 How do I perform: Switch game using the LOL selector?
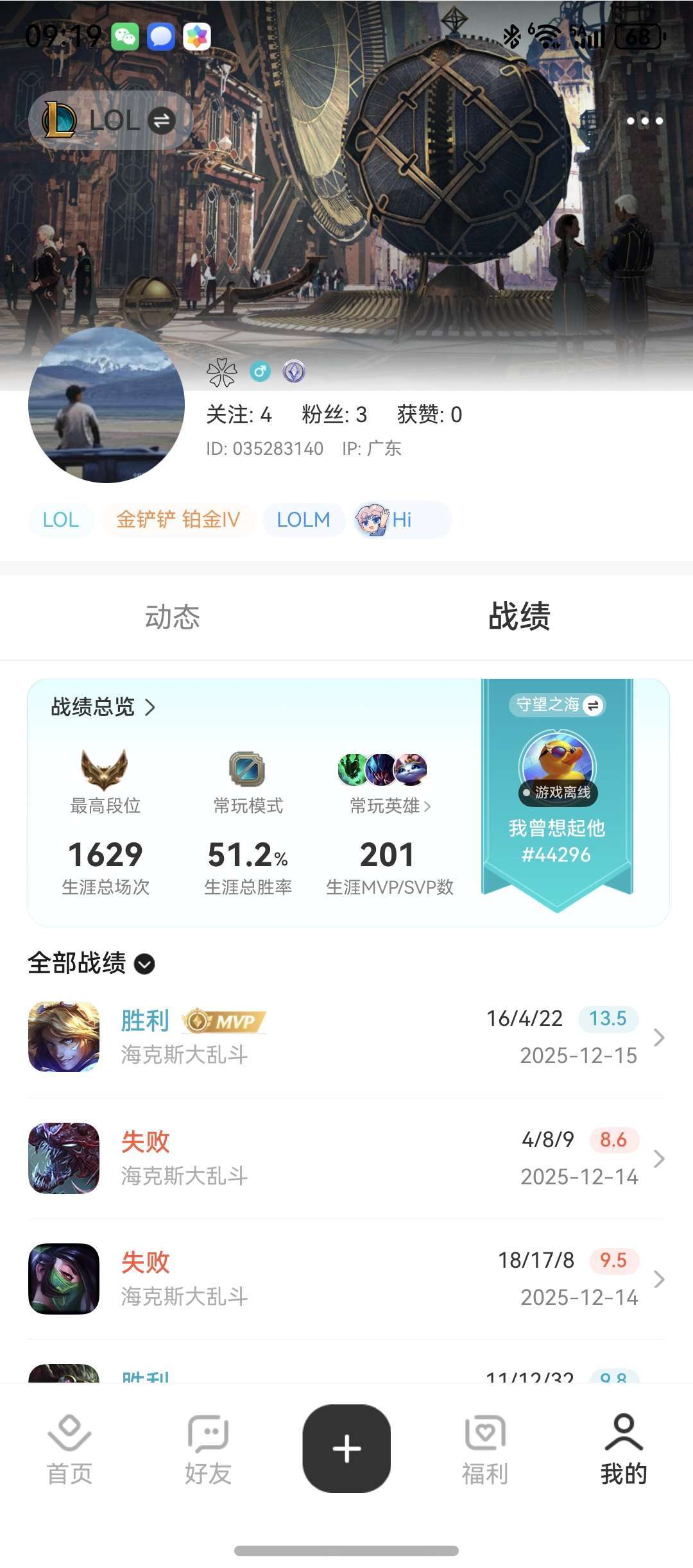pyautogui.click(x=110, y=121)
